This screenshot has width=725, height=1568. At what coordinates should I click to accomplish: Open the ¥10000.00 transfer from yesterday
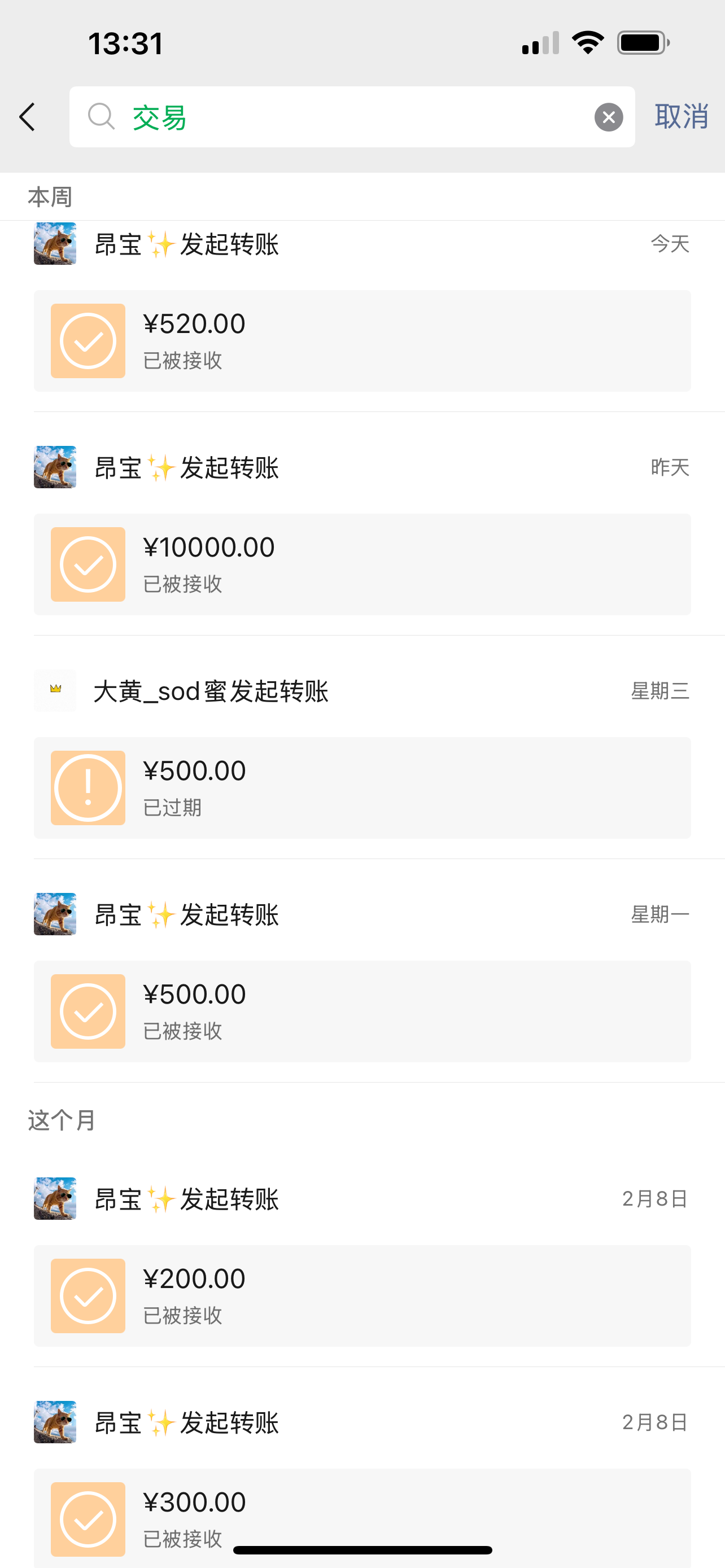362,564
